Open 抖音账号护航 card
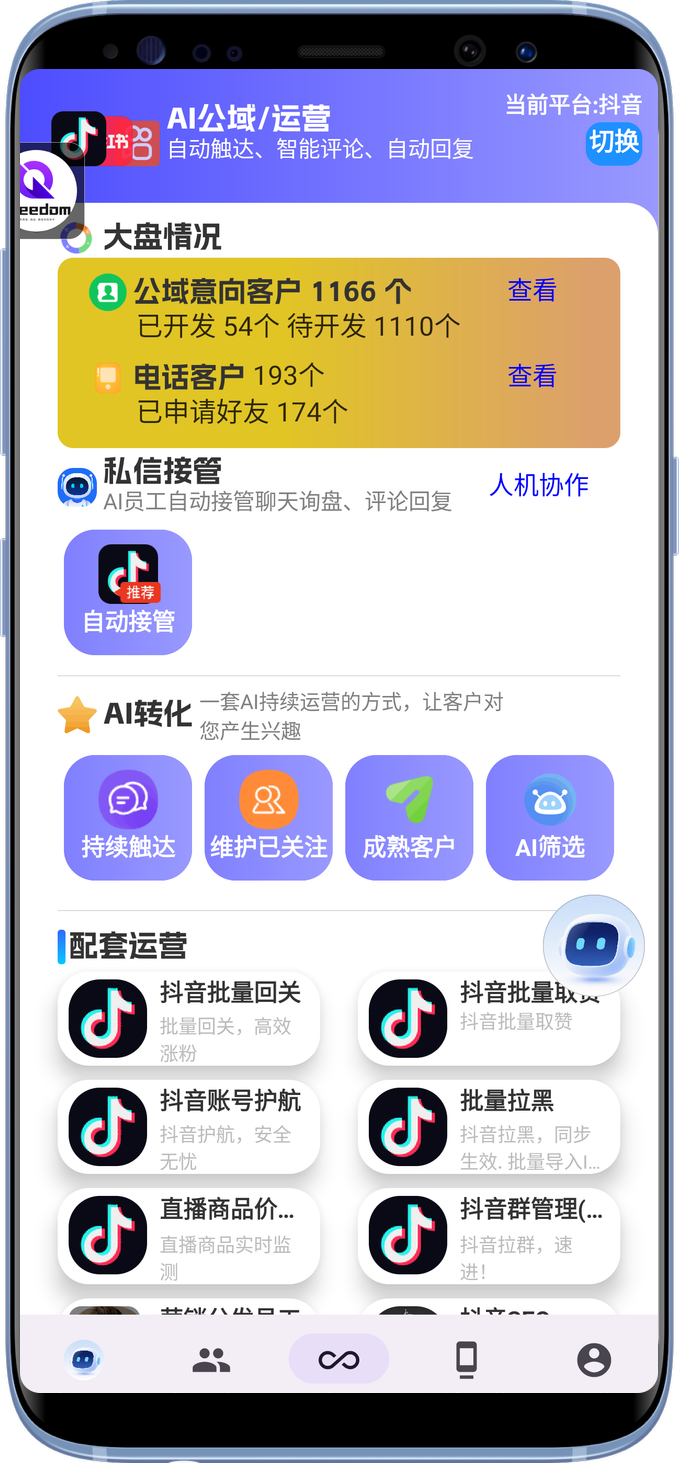 pos(189,1127)
